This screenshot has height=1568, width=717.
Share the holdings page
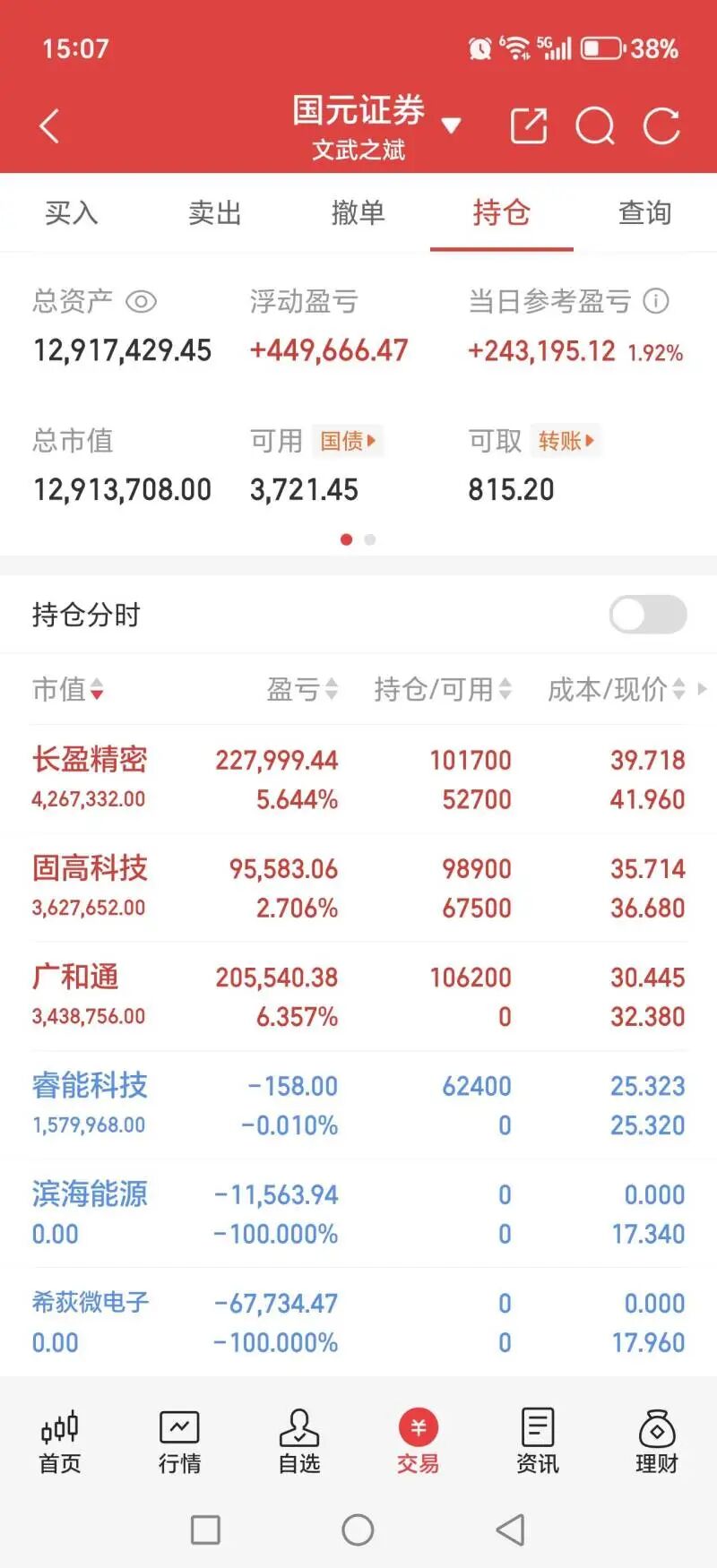(528, 126)
